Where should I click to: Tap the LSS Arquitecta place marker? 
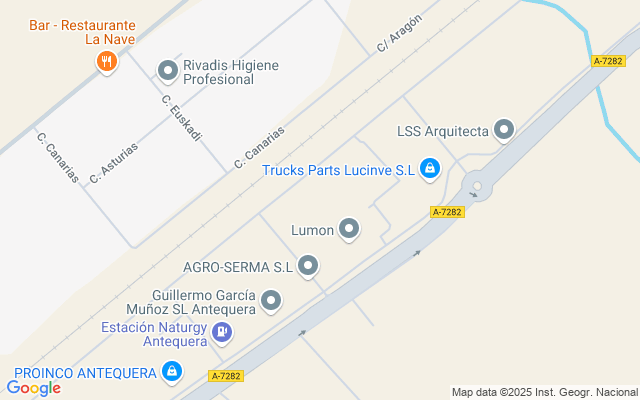point(505,130)
